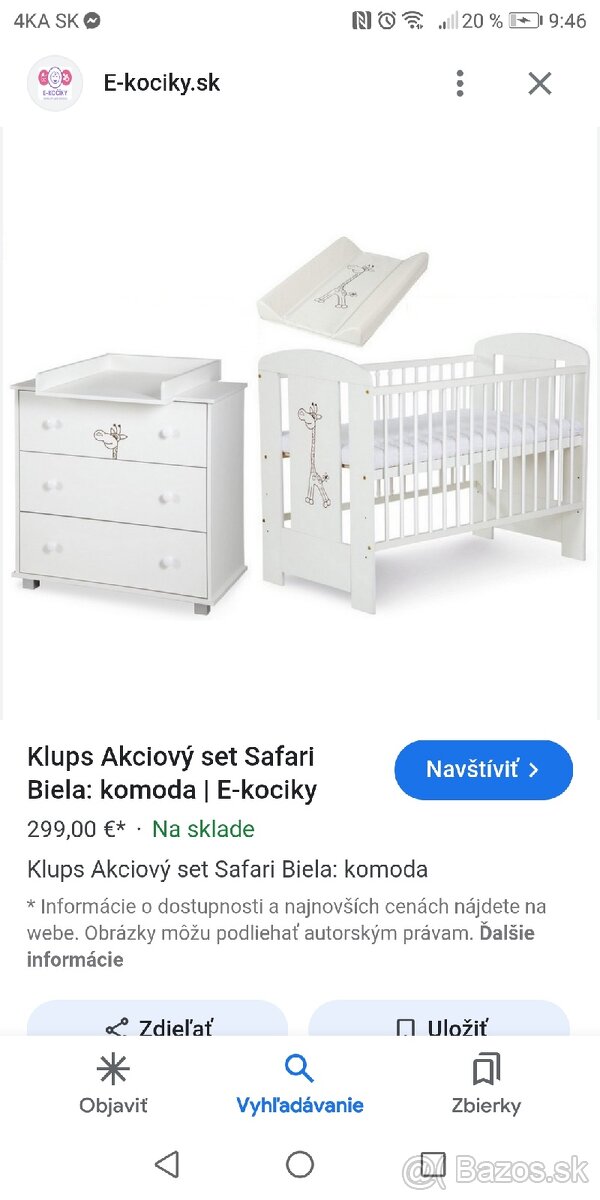Open the Zbierky tab

[486, 1083]
